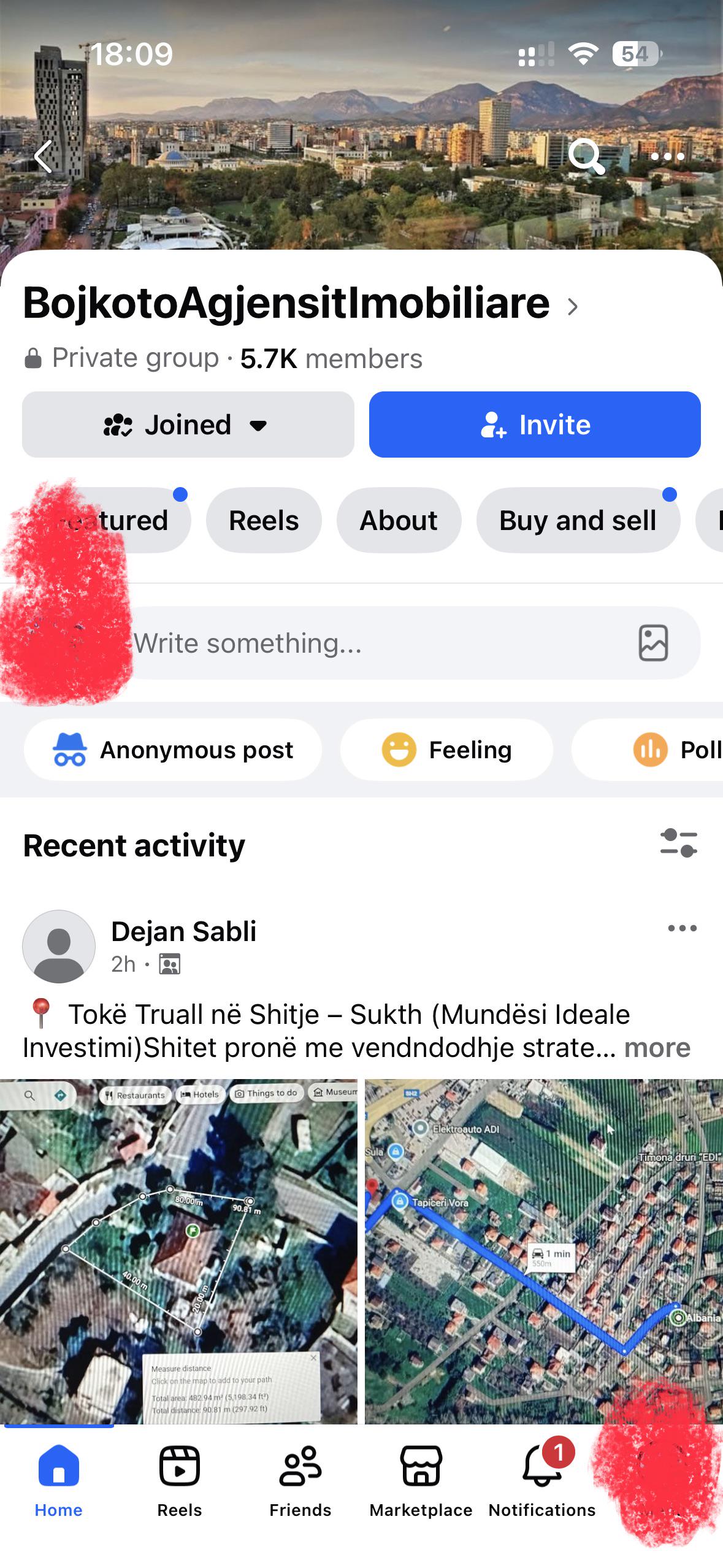Add a photo to a new post
The width and height of the screenshot is (723, 1568).
coord(653,643)
